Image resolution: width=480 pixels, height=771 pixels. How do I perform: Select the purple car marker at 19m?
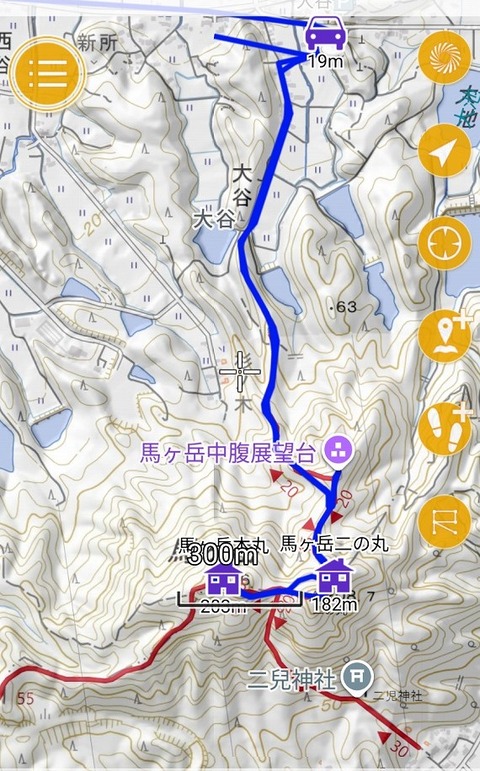(325, 32)
